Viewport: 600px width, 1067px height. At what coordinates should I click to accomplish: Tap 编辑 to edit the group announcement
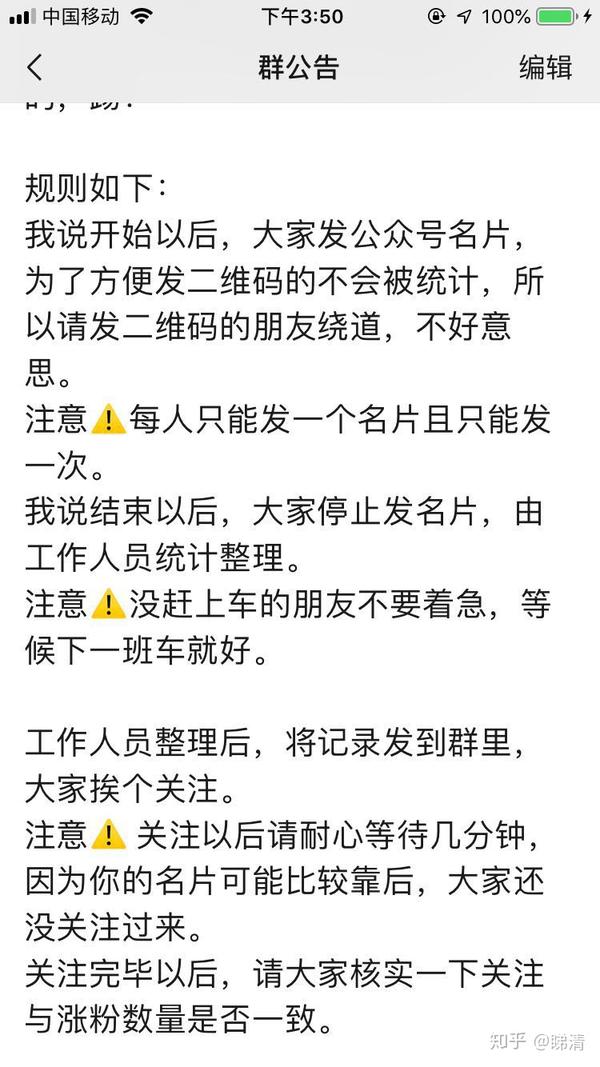pyautogui.click(x=546, y=67)
